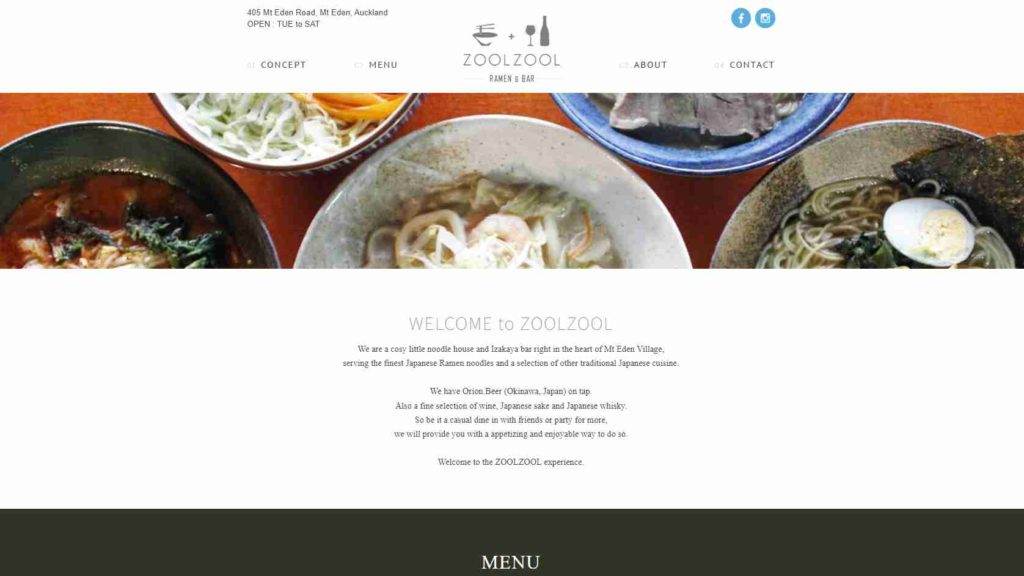Select About in the top navigation
The width and height of the screenshot is (1024, 576).
tap(649, 65)
